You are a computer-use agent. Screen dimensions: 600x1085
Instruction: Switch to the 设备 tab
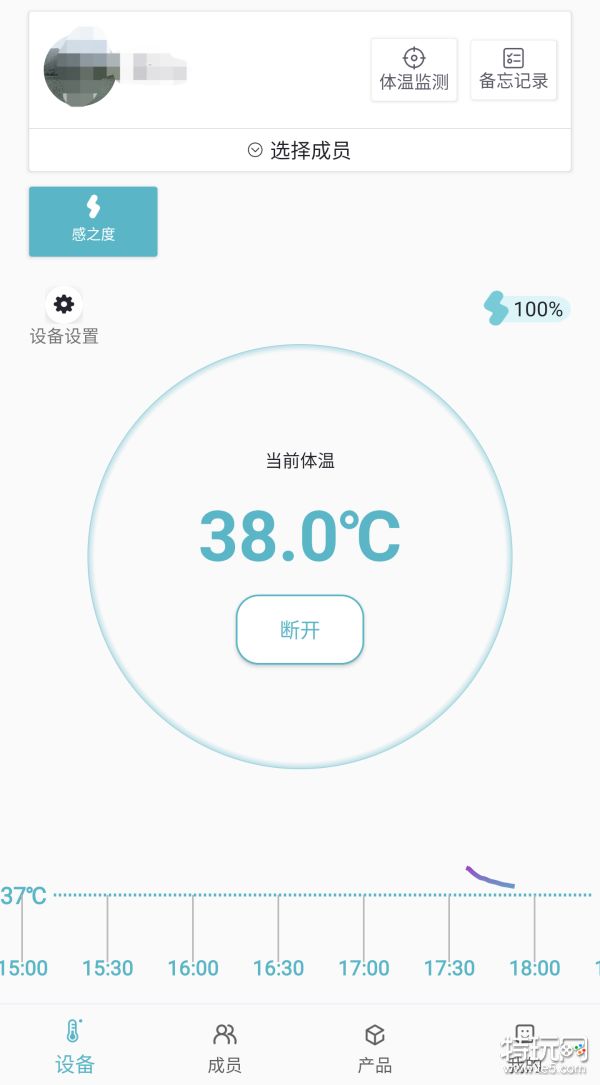(x=74, y=1047)
